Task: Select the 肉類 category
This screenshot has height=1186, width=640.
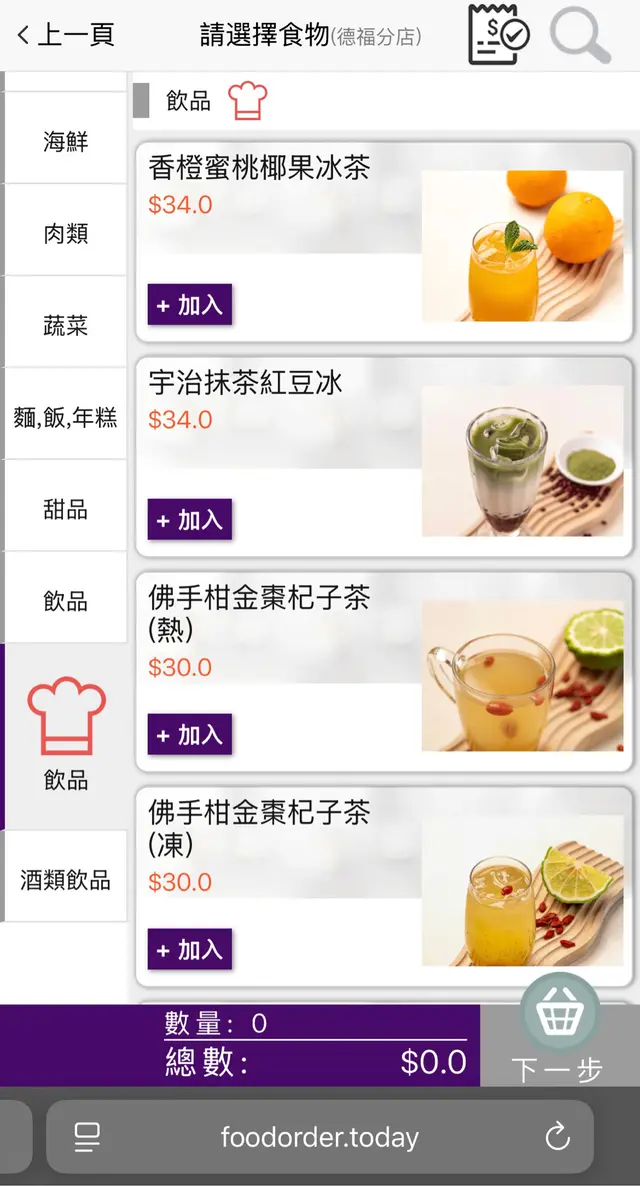Action: pos(66,233)
